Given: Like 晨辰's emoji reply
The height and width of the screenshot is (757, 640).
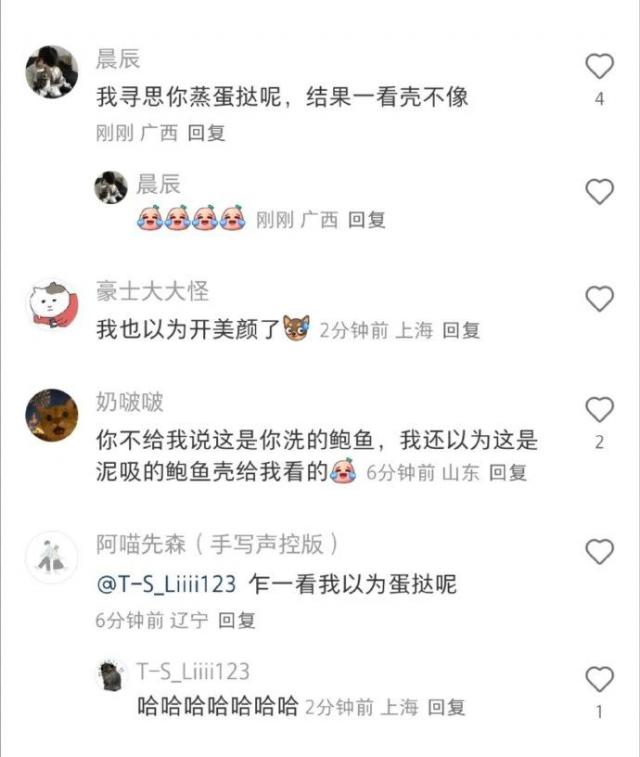Looking at the screenshot, I should pyautogui.click(x=599, y=191).
